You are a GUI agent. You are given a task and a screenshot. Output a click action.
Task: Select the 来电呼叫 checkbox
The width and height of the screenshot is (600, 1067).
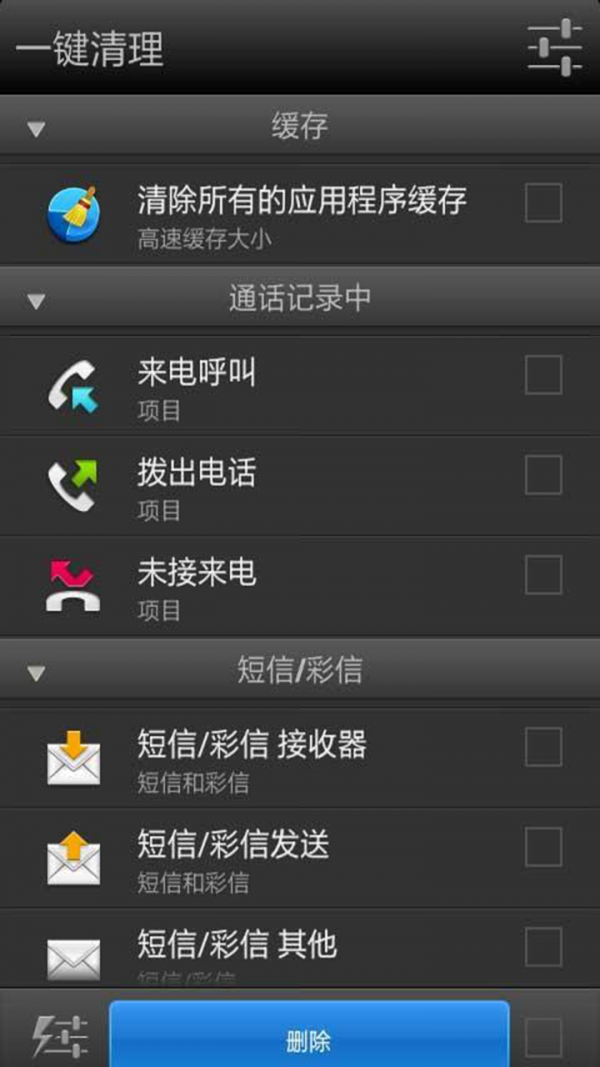click(544, 375)
